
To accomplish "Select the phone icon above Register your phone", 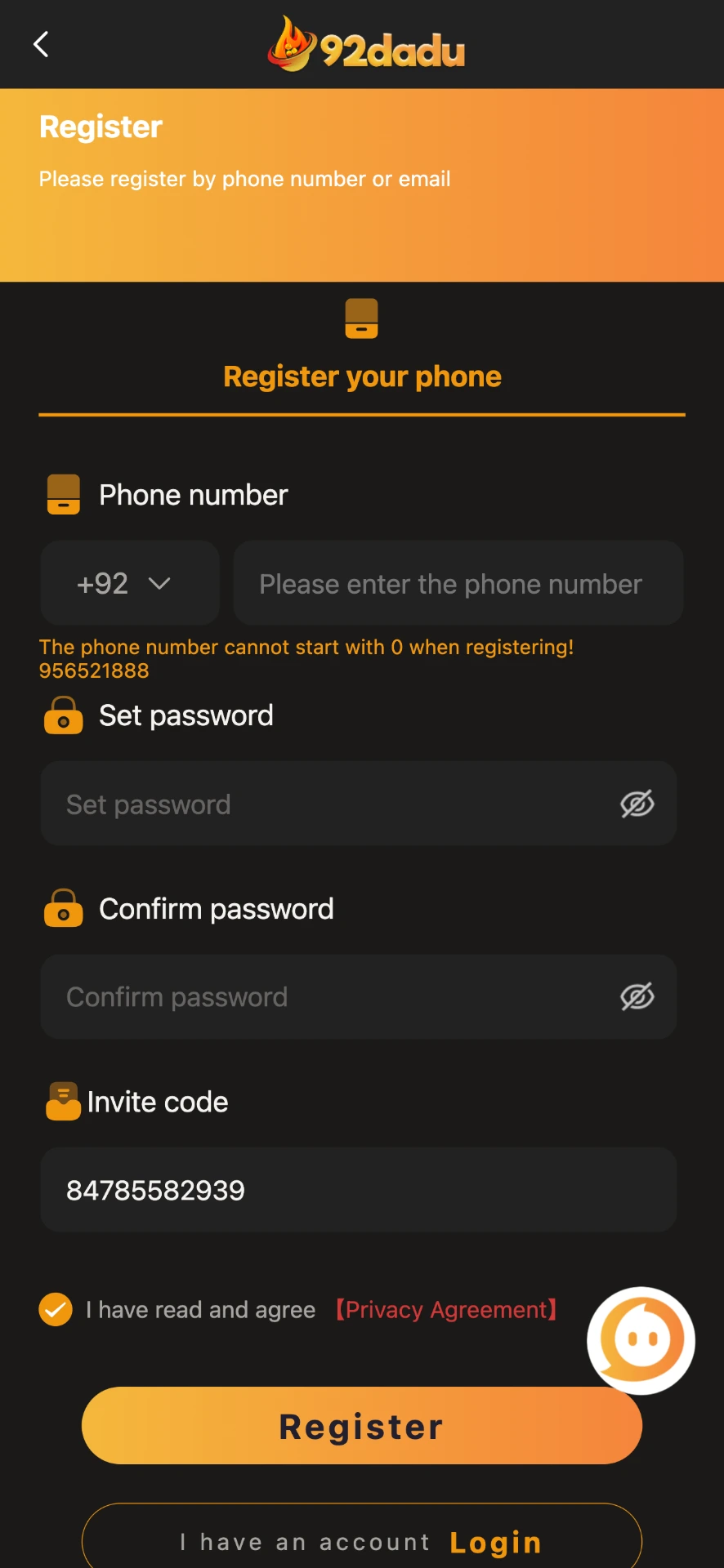I will 361,318.
